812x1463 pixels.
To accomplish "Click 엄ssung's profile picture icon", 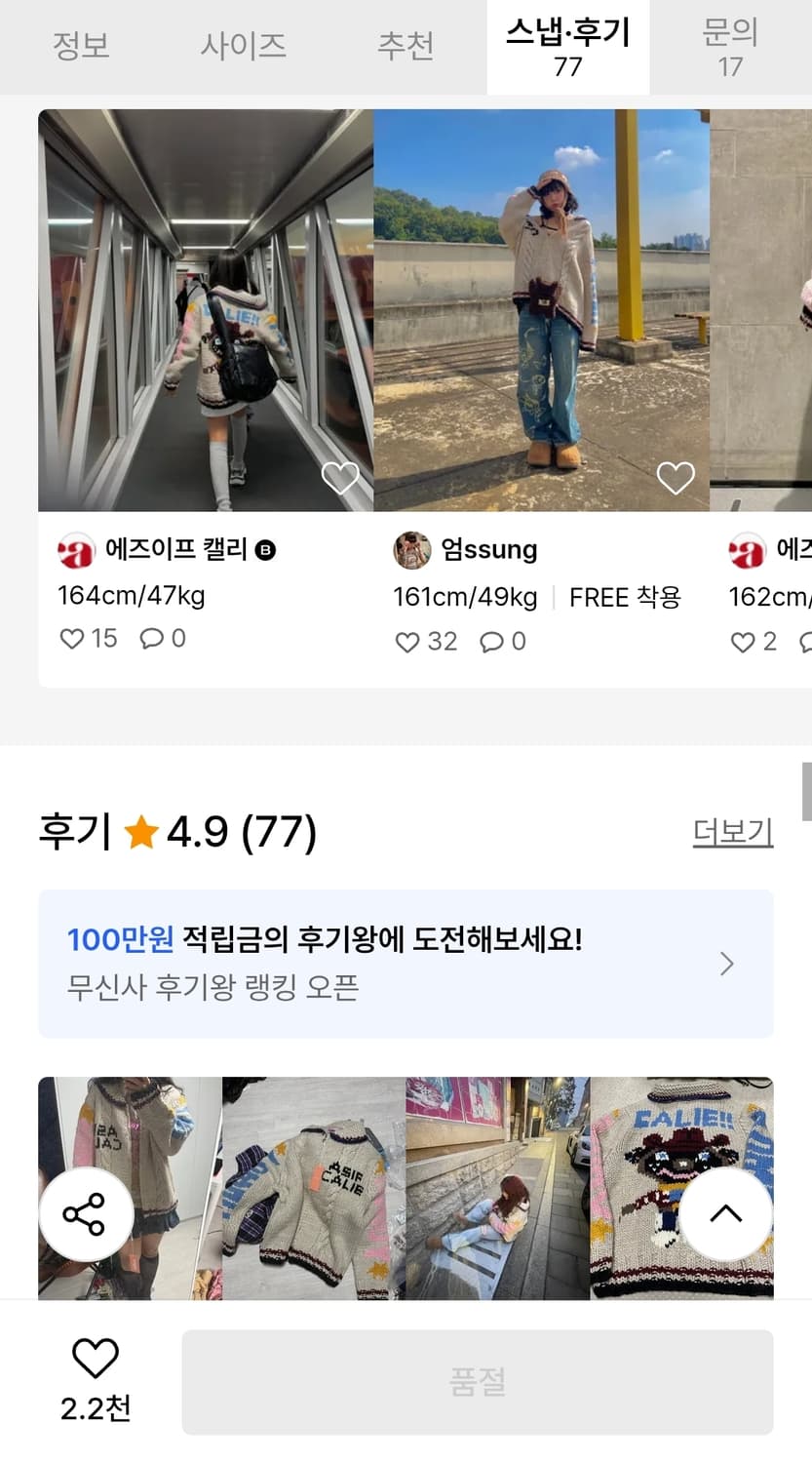I will 412,550.
